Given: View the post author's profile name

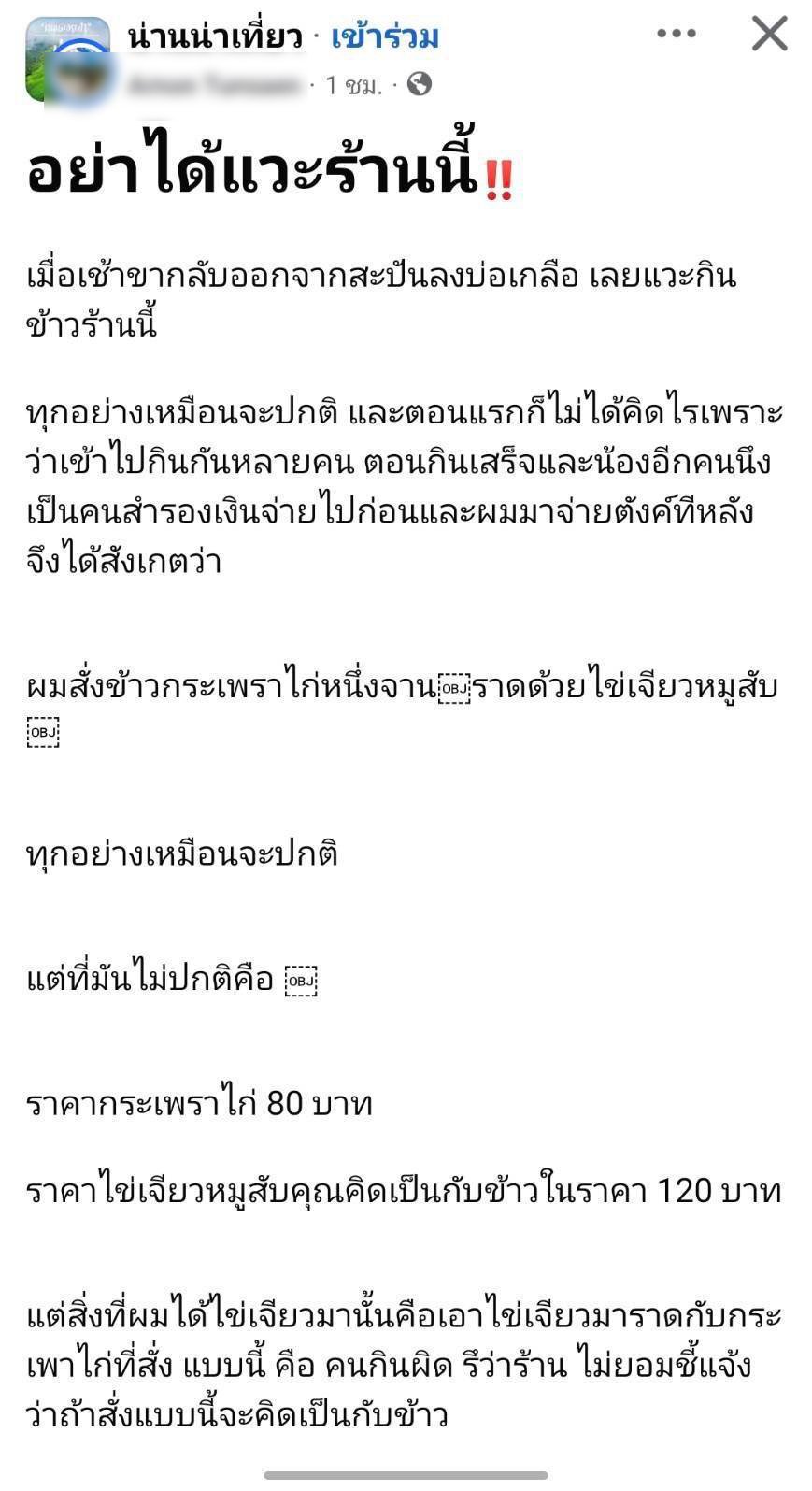Looking at the screenshot, I should click(x=215, y=86).
